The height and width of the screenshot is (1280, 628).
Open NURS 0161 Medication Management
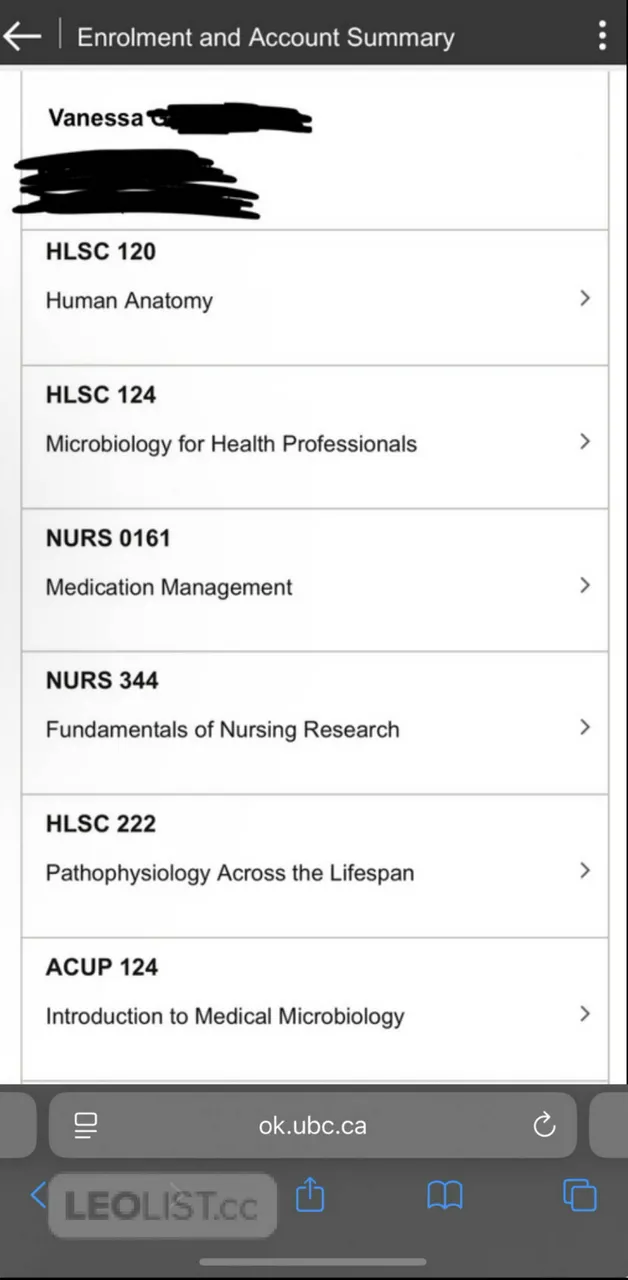(314, 584)
